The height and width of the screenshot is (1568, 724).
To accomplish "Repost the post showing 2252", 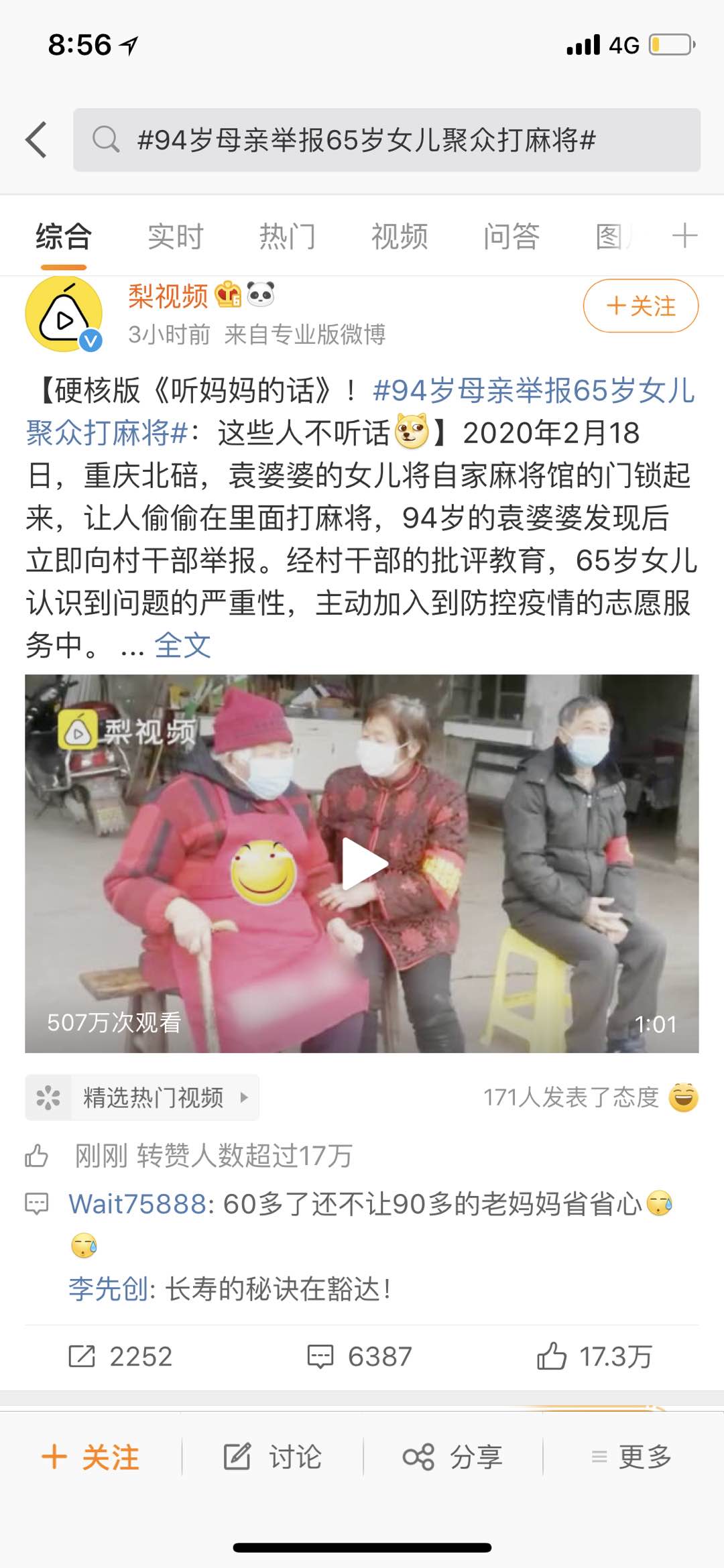I will coord(121,1356).
